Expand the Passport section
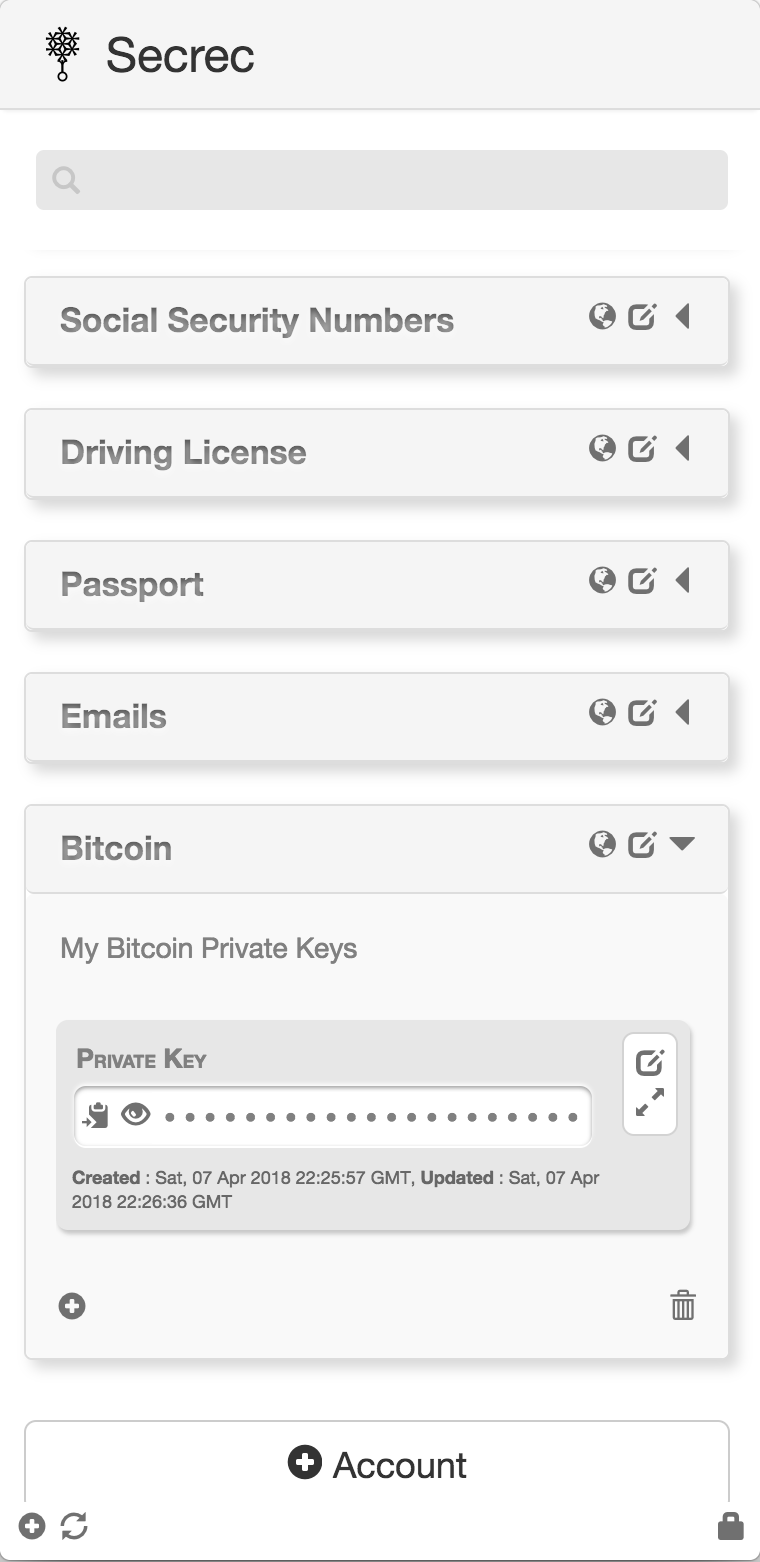Image resolution: width=760 pixels, height=1562 pixels. click(x=683, y=580)
